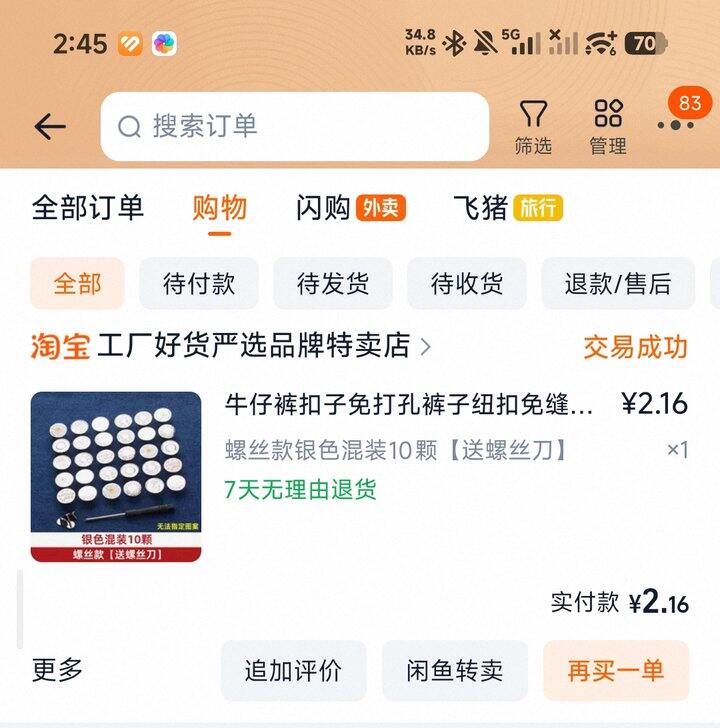Image resolution: width=720 pixels, height=728 pixels.
Task: Select the 全部 filter chip
Action: 77,283
